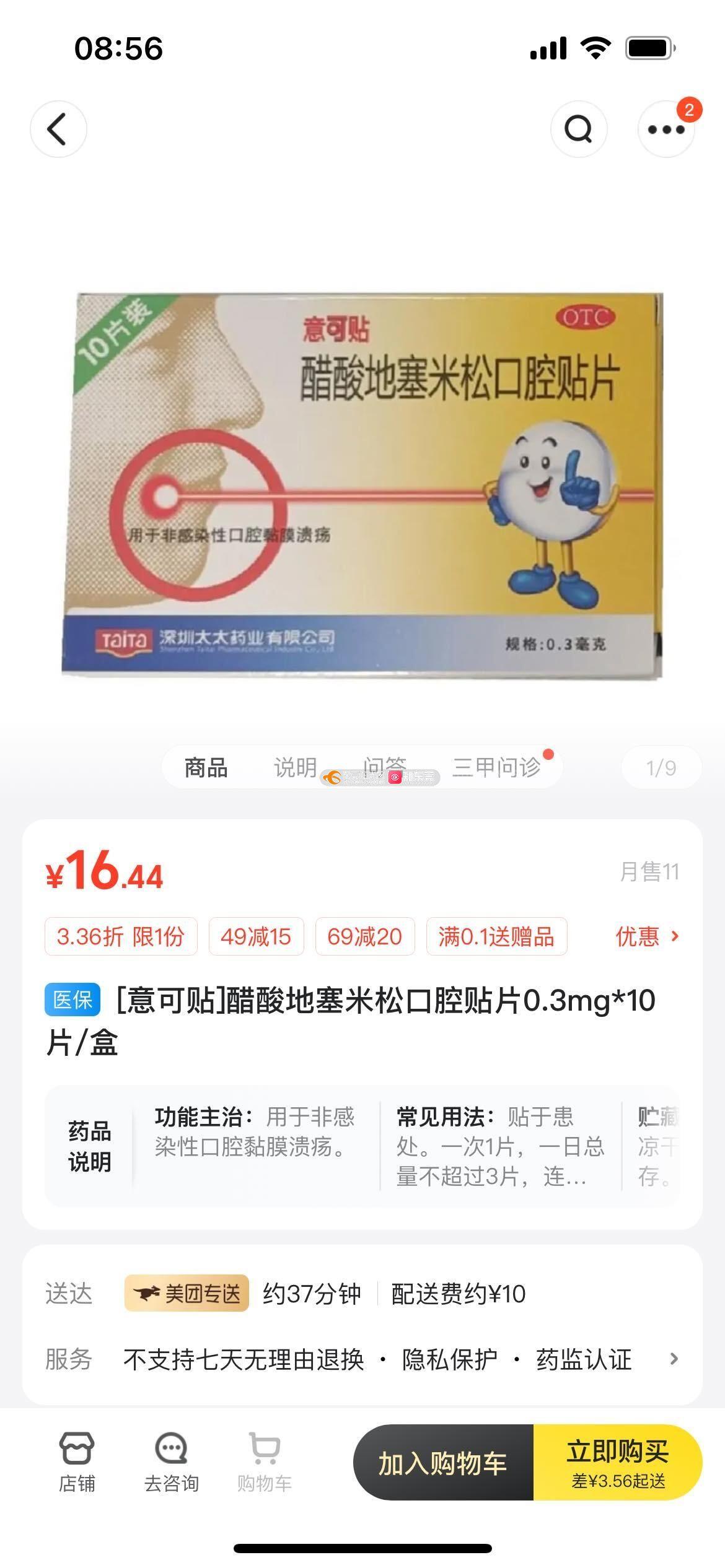Select the 商品 tab
725x1568 pixels.
206,768
